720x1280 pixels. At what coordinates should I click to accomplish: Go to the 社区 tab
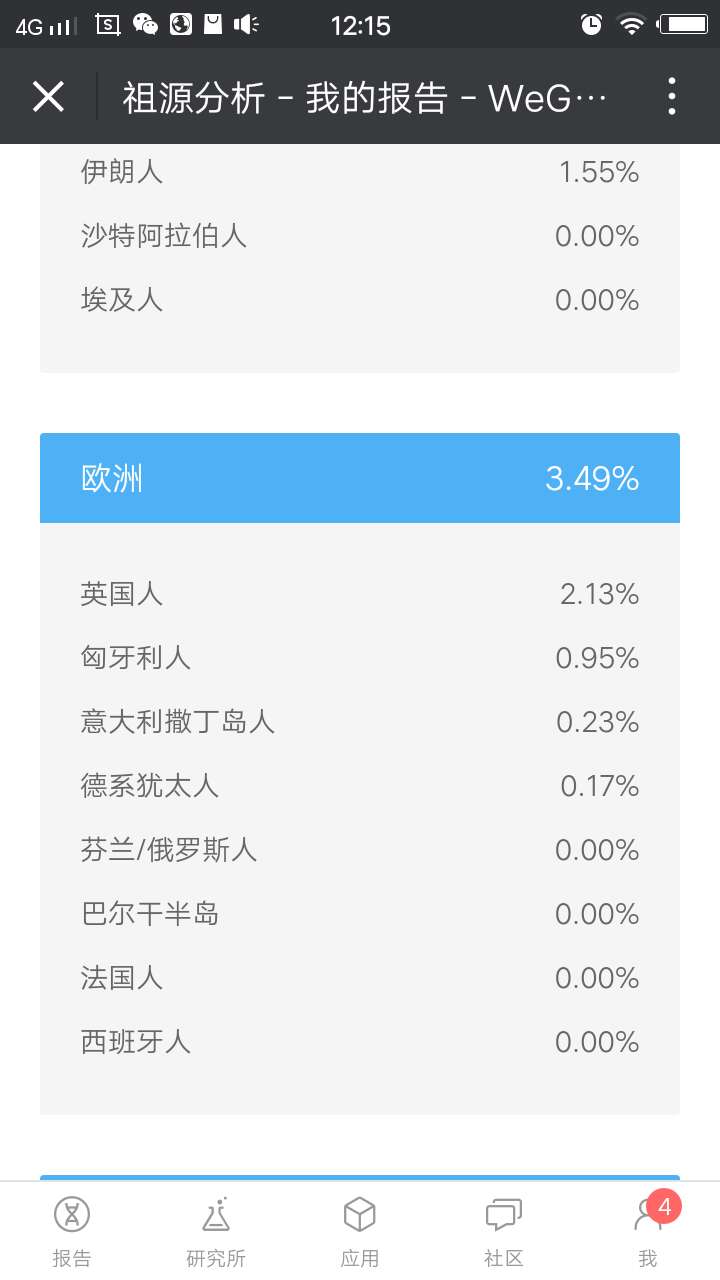(504, 1231)
